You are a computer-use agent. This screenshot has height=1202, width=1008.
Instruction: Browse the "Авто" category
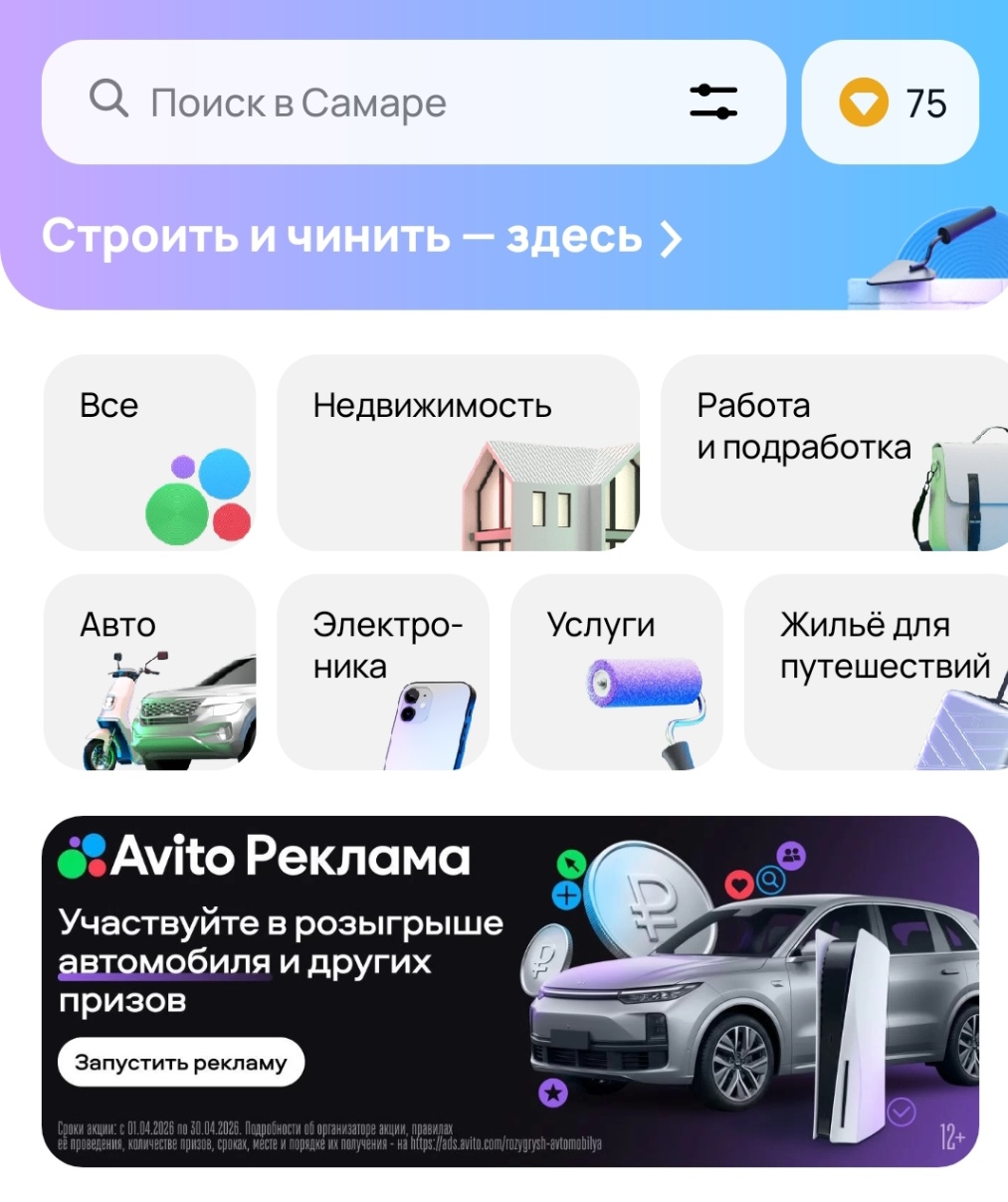[x=149, y=672]
